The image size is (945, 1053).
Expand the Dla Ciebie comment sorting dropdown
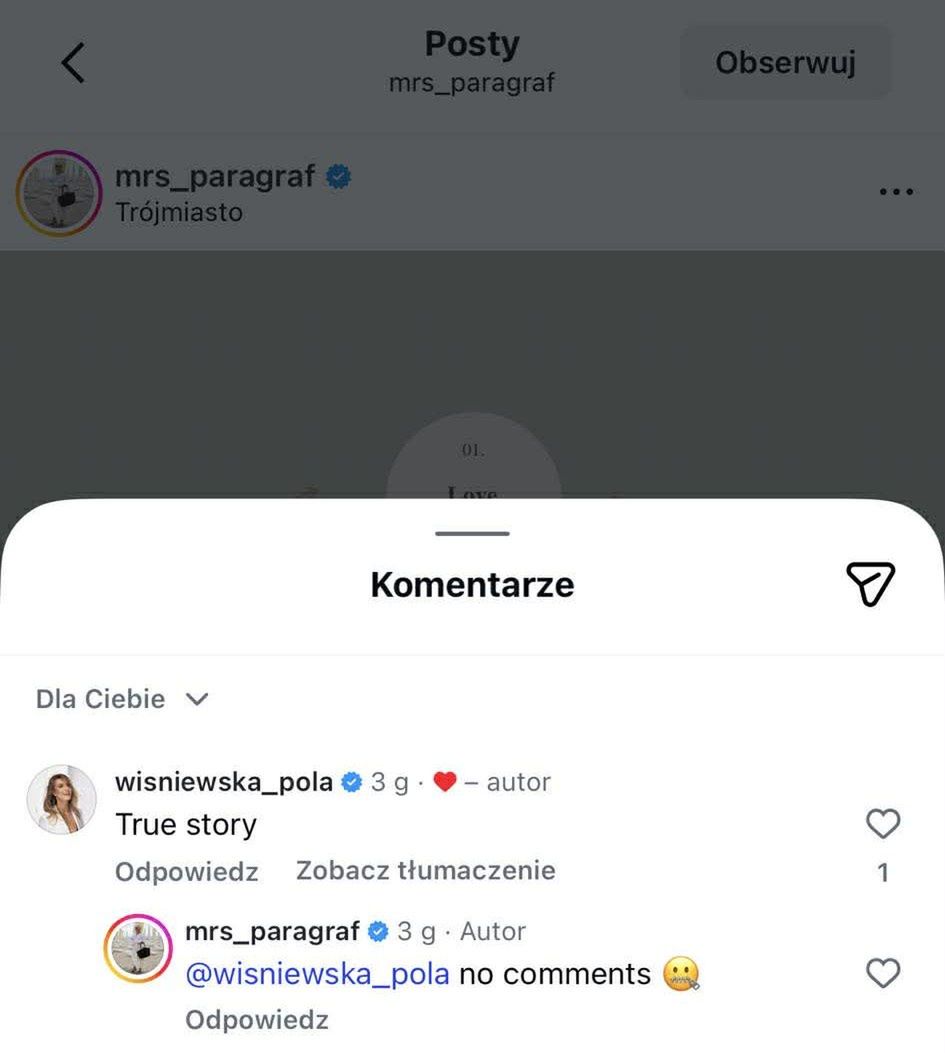pyautogui.click(x=122, y=699)
